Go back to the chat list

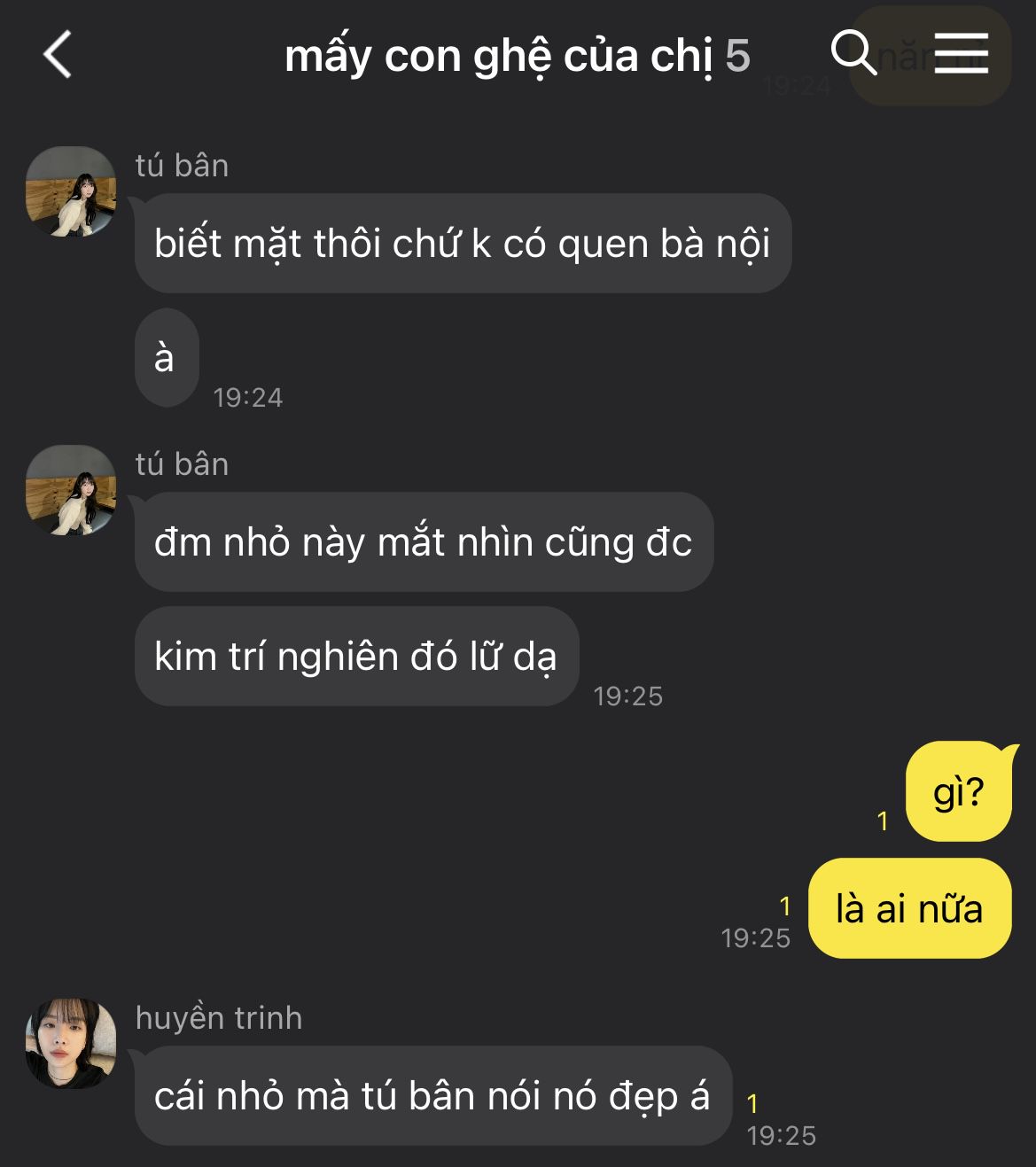58,55
